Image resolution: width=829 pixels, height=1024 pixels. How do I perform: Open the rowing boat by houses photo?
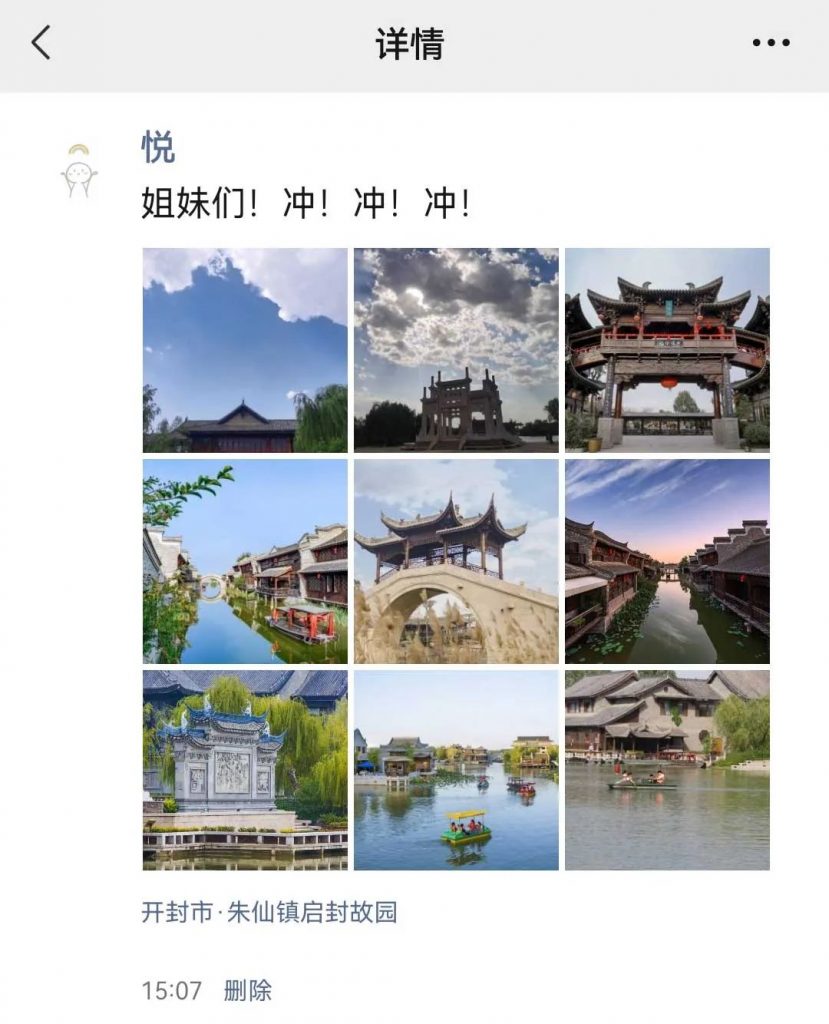[x=667, y=770]
